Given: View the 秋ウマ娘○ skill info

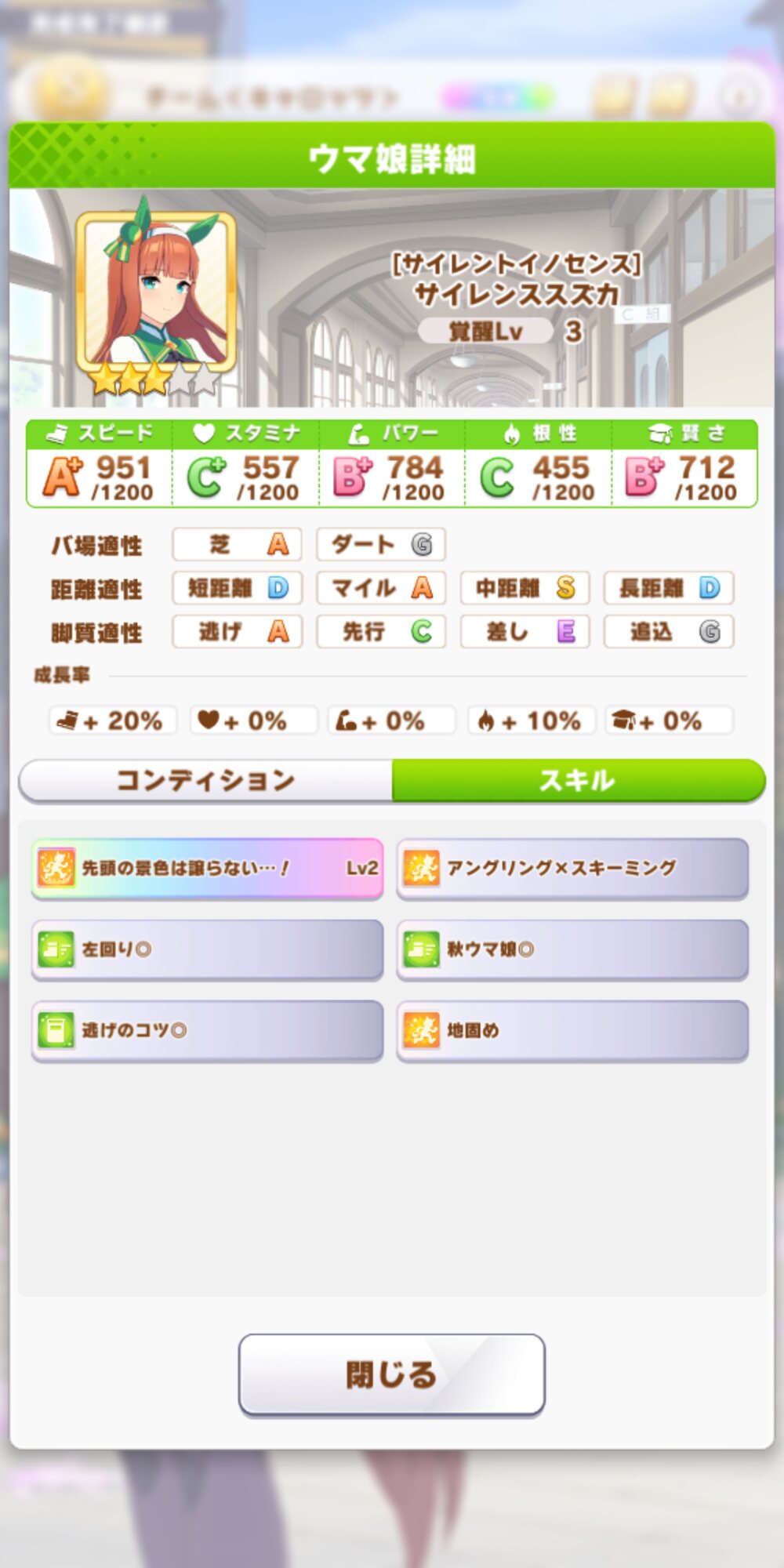Looking at the screenshot, I should (x=572, y=949).
